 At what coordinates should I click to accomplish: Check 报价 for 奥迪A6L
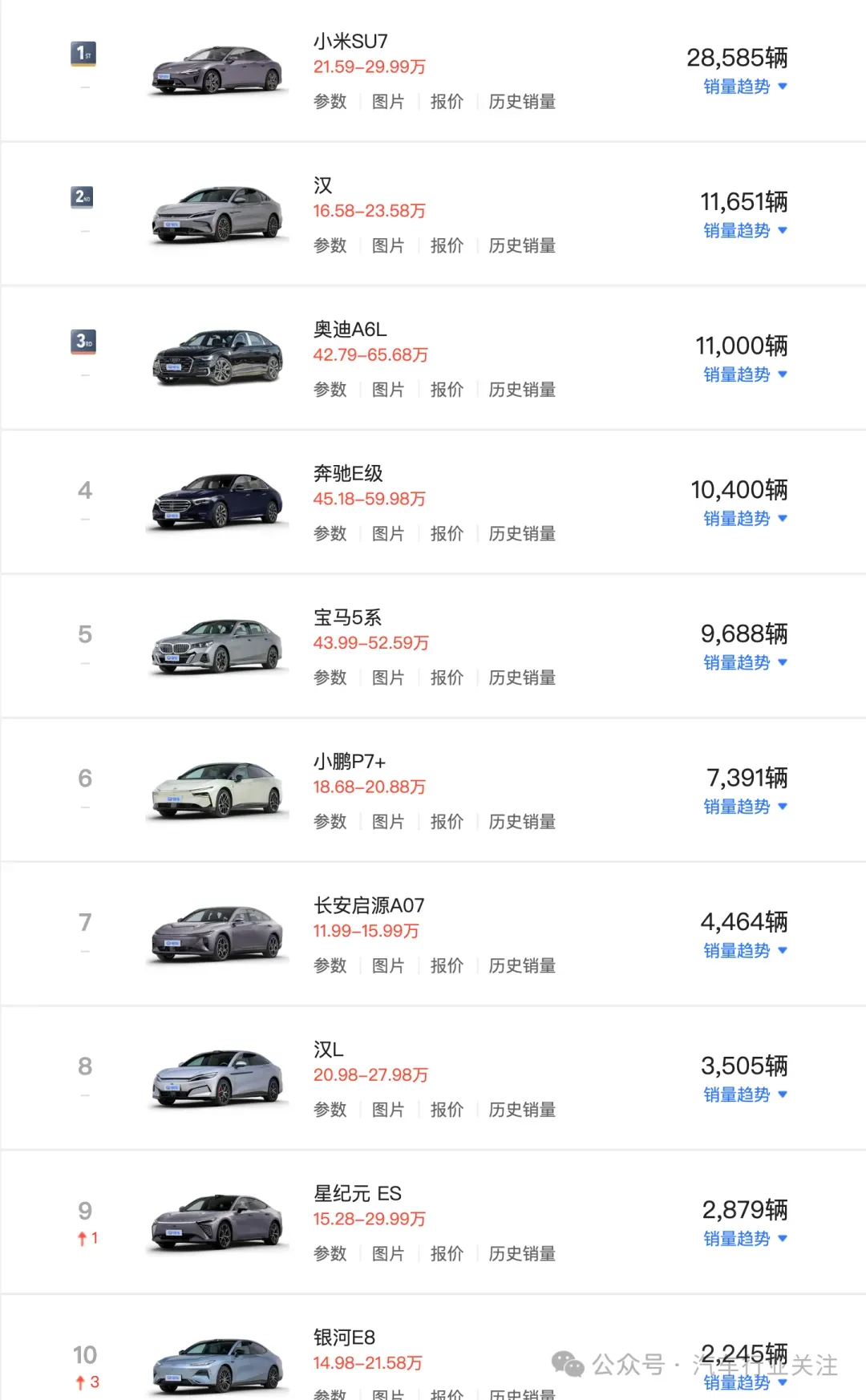[x=447, y=390]
